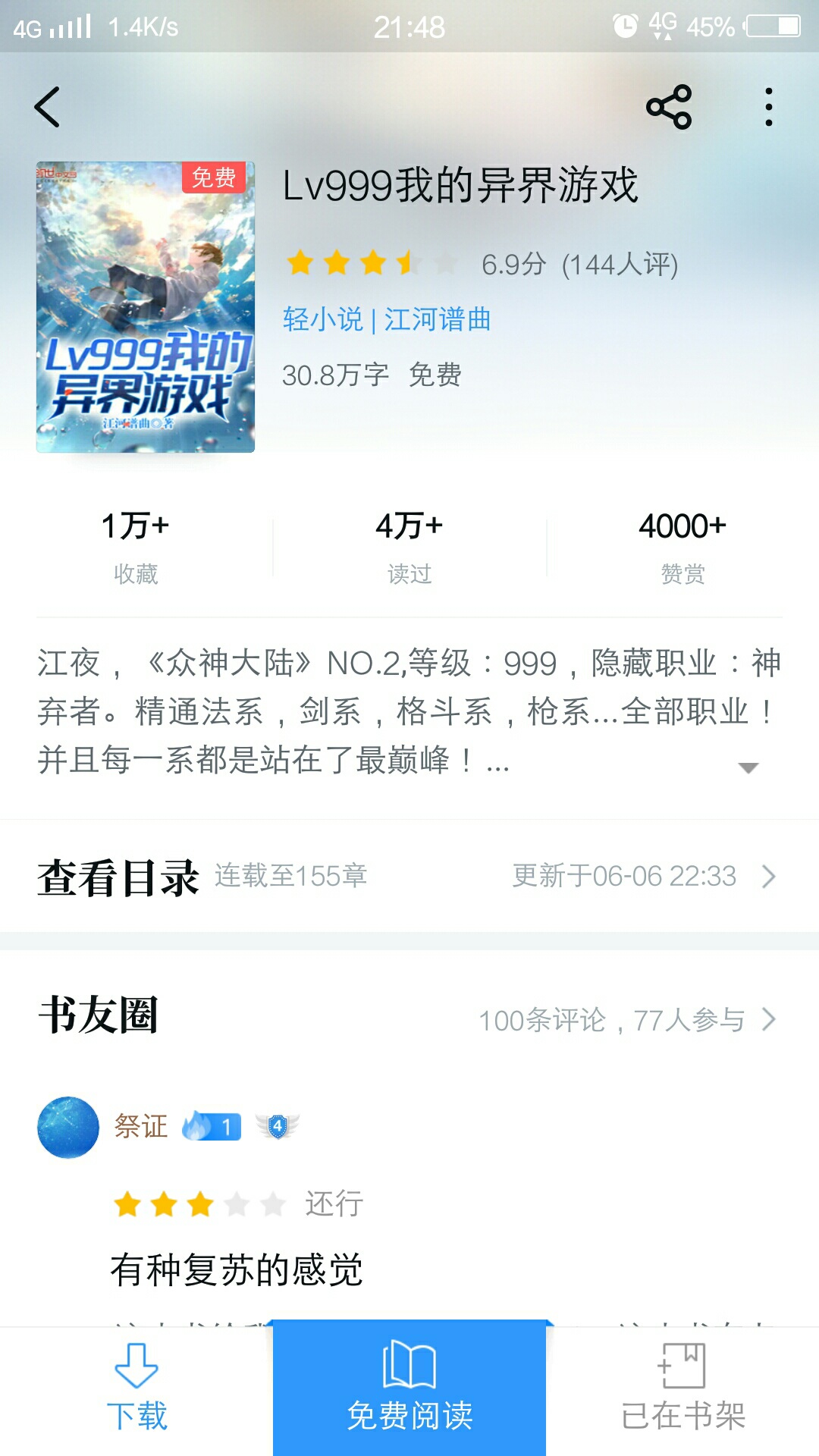Open 查看目录 chapter list

[x=409, y=877]
